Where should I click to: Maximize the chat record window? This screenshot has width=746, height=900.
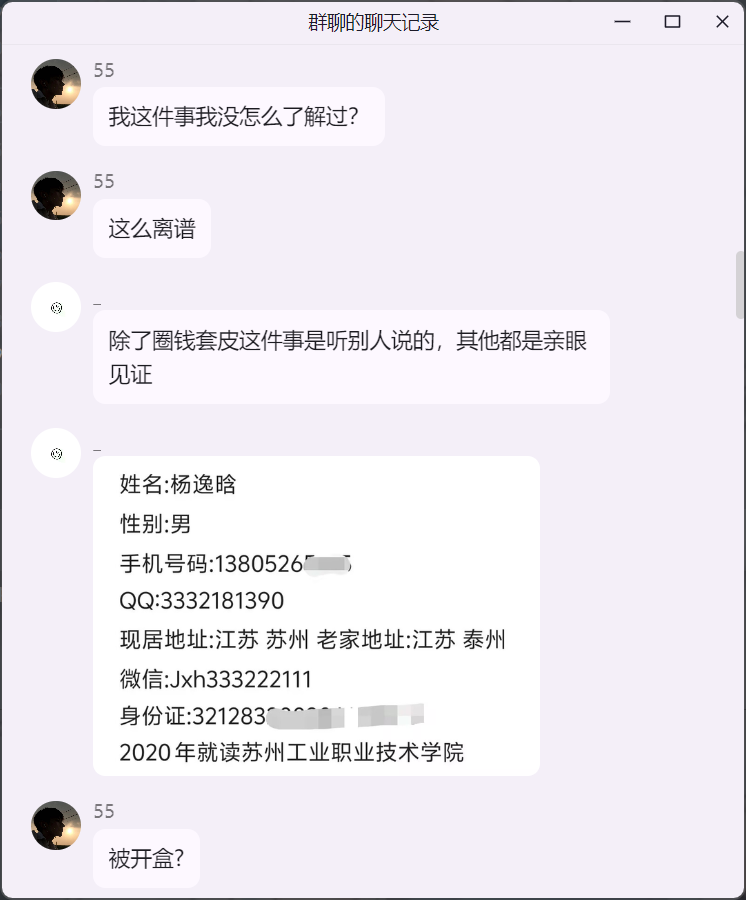pyautogui.click(x=672, y=22)
